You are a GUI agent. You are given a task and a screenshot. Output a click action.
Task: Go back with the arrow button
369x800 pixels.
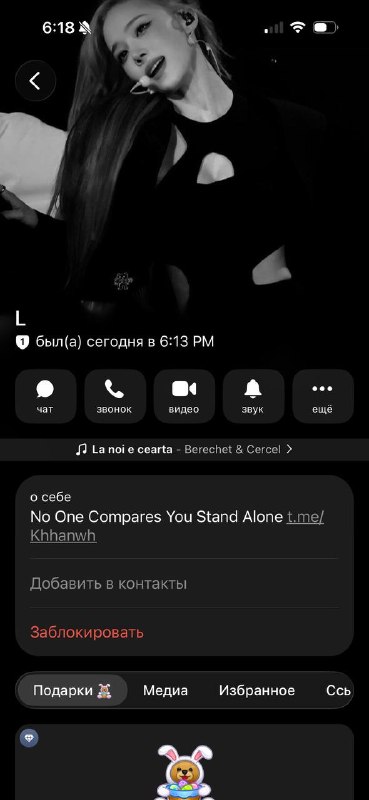35,81
